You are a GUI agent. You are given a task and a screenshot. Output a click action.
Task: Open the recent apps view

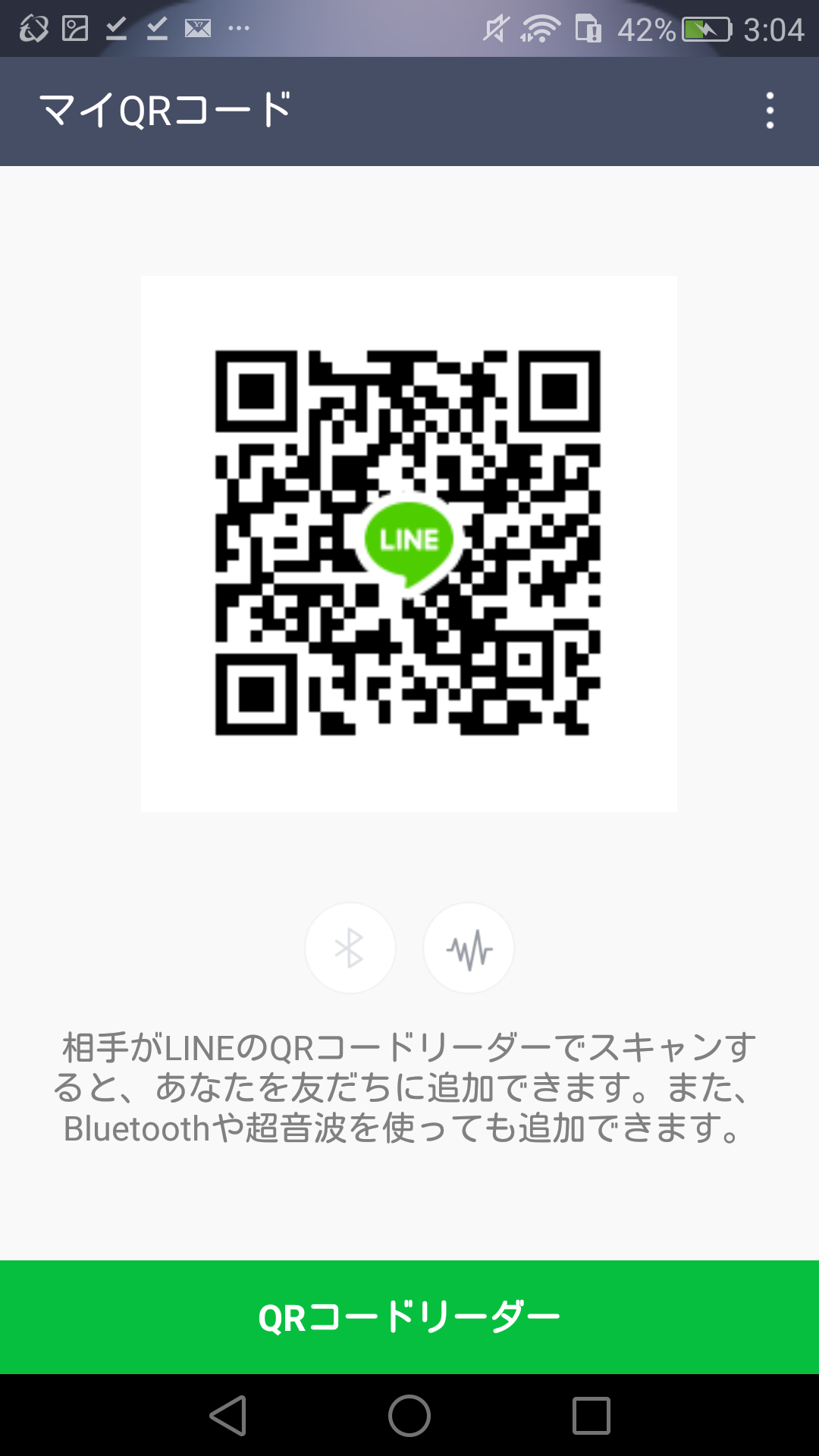[591, 1415]
